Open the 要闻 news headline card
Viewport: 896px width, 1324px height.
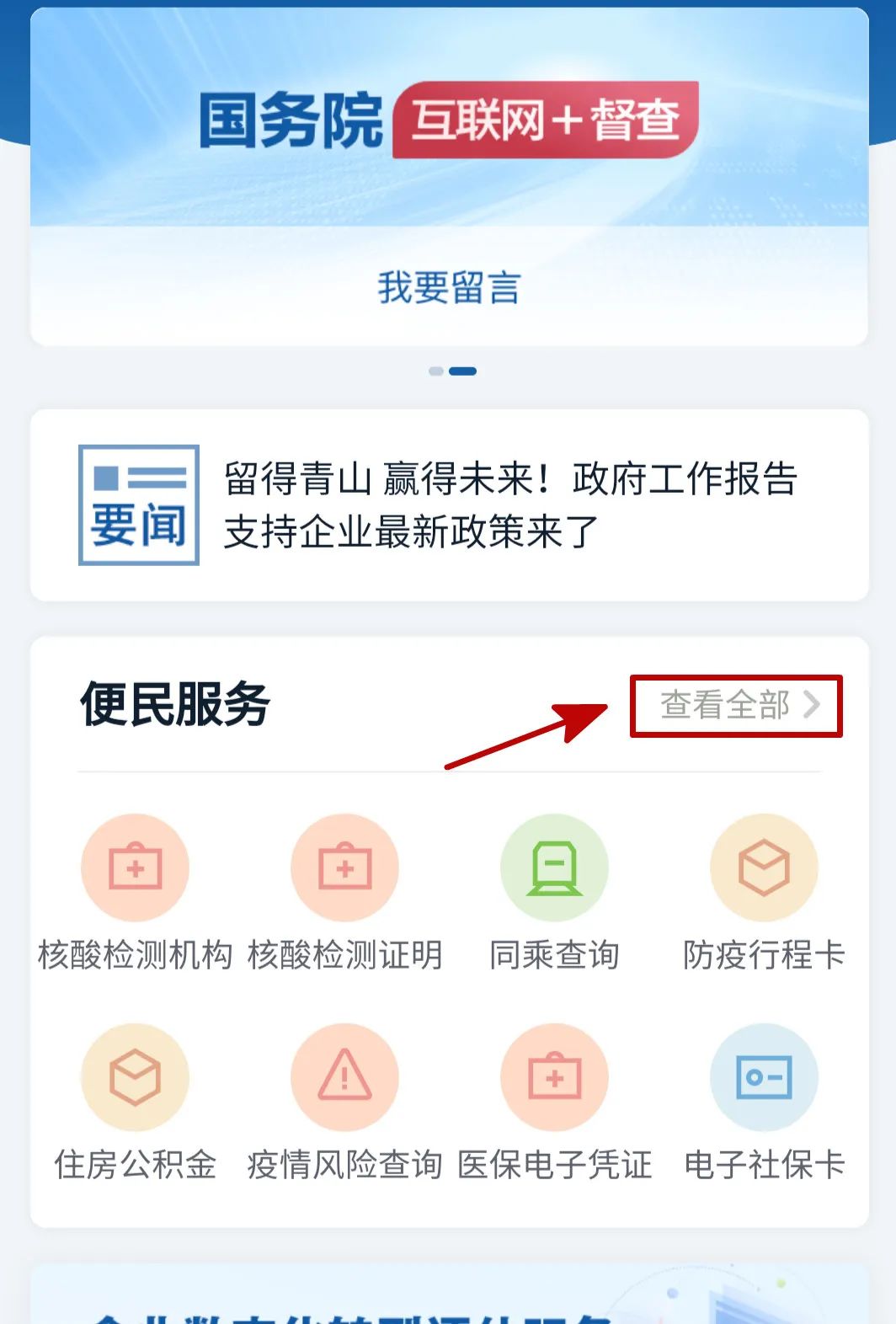[449, 505]
